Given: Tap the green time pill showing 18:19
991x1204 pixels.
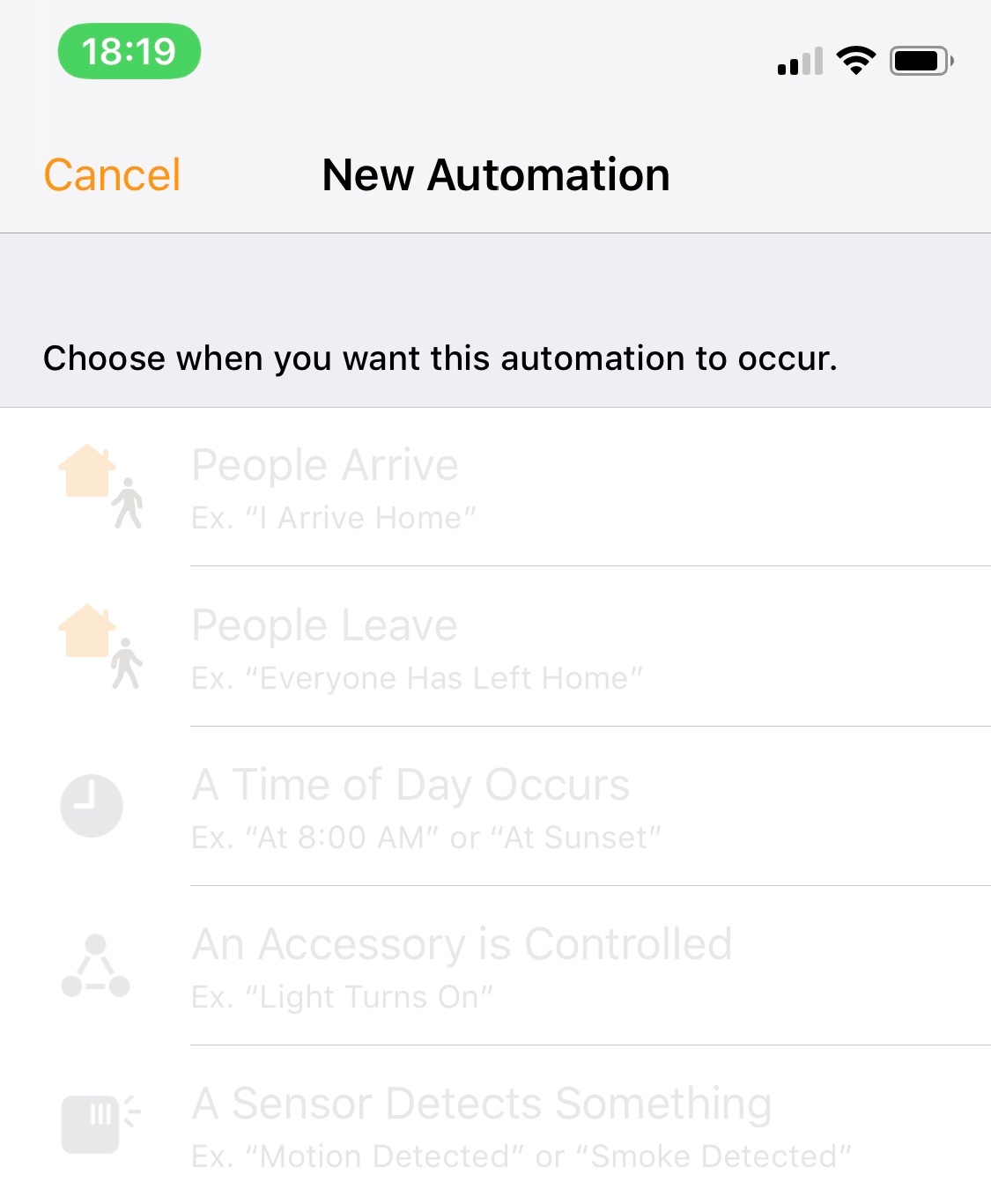Looking at the screenshot, I should coord(129,52).
